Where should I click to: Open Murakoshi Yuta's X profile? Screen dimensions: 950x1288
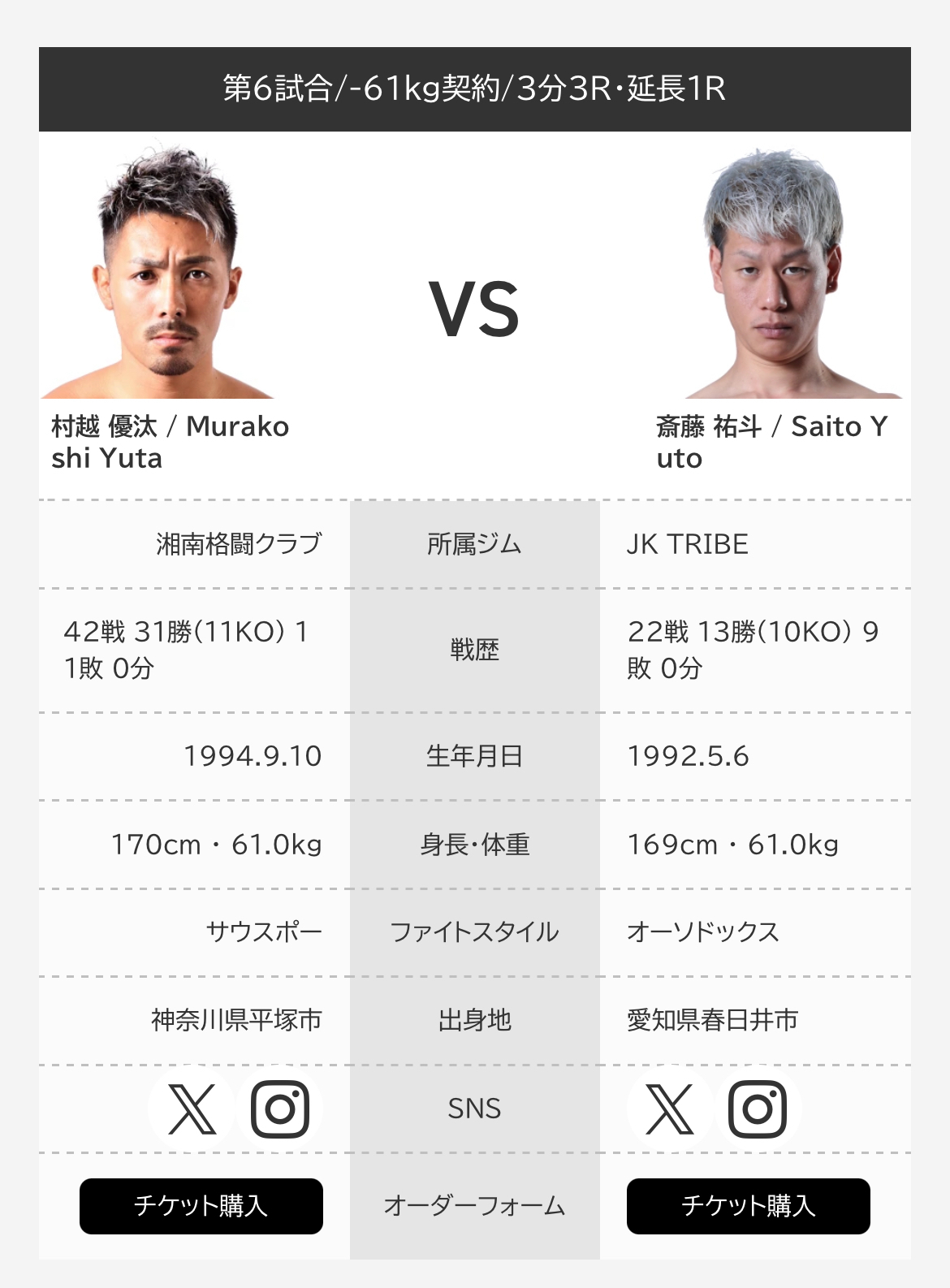coord(192,1109)
